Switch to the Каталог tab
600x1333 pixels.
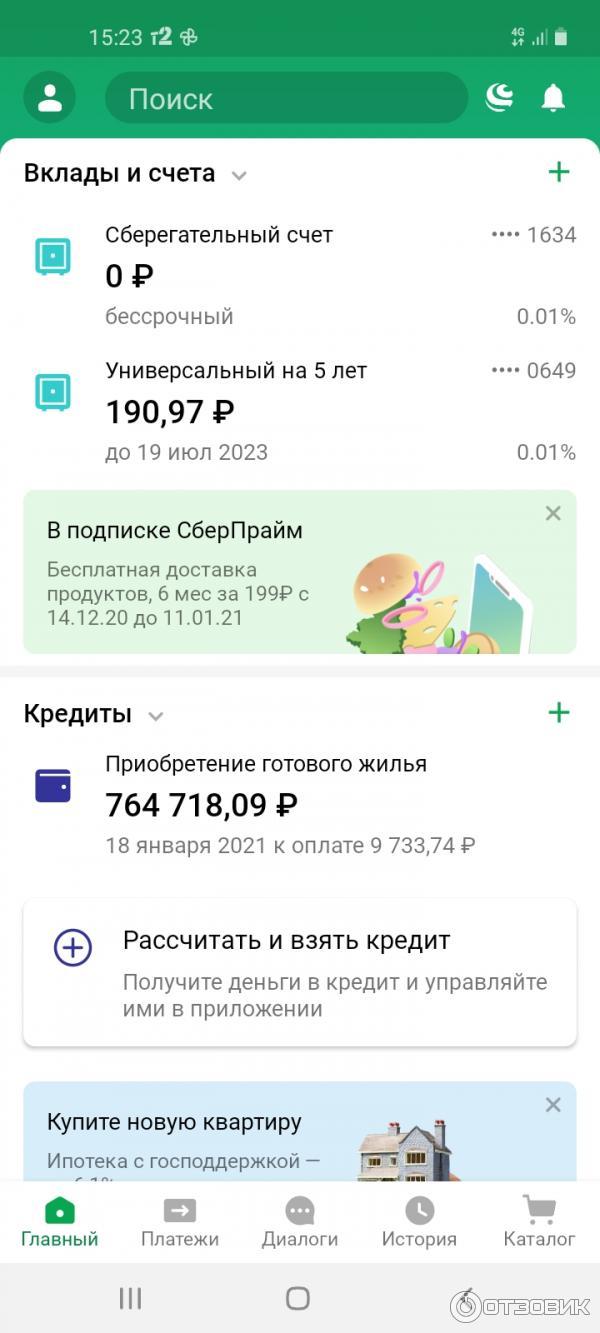[x=539, y=1222]
